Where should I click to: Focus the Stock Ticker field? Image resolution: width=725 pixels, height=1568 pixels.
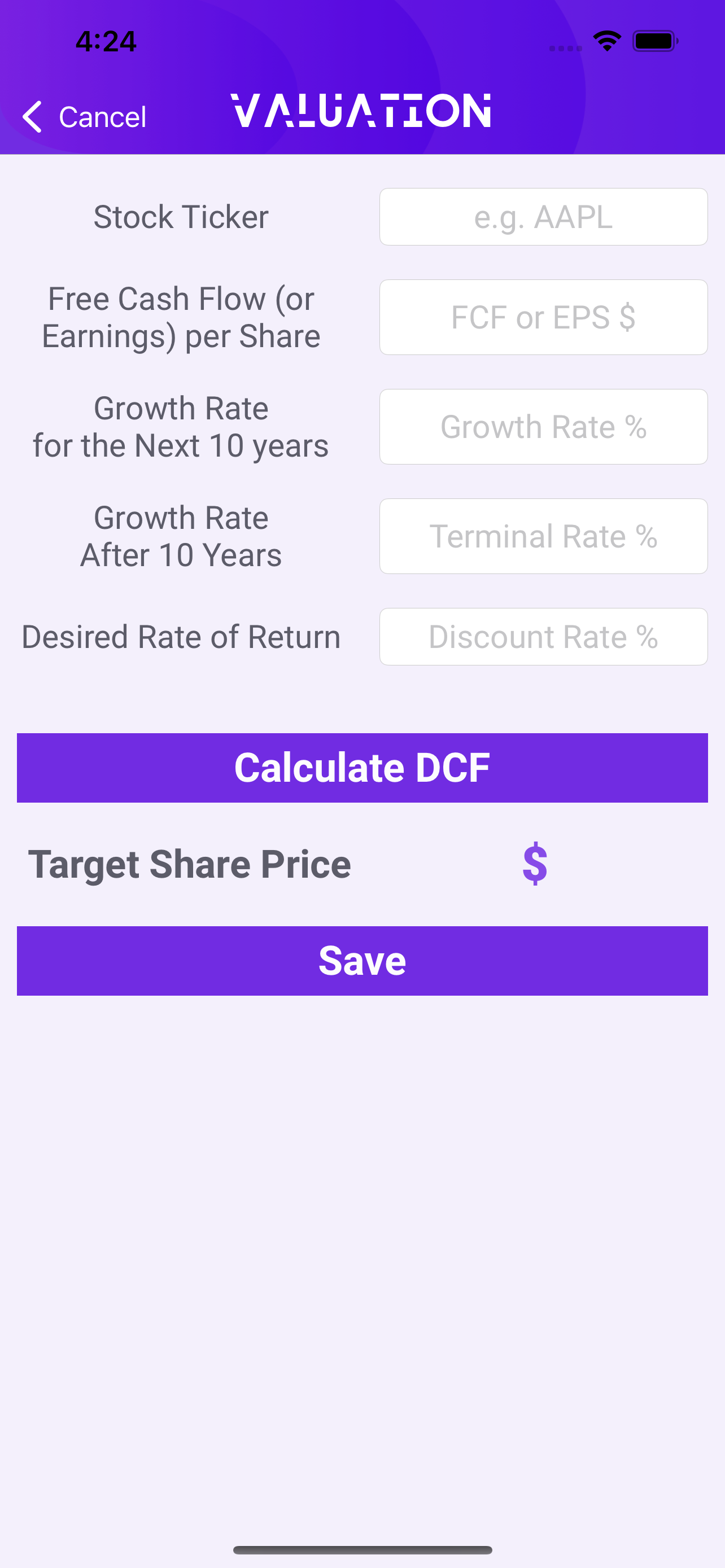coord(543,217)
